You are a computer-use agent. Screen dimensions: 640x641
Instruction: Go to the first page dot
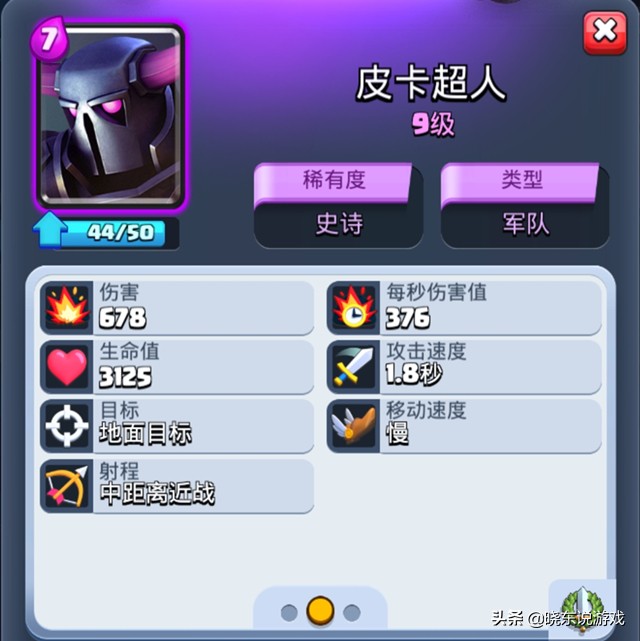(x=289, y=612)
